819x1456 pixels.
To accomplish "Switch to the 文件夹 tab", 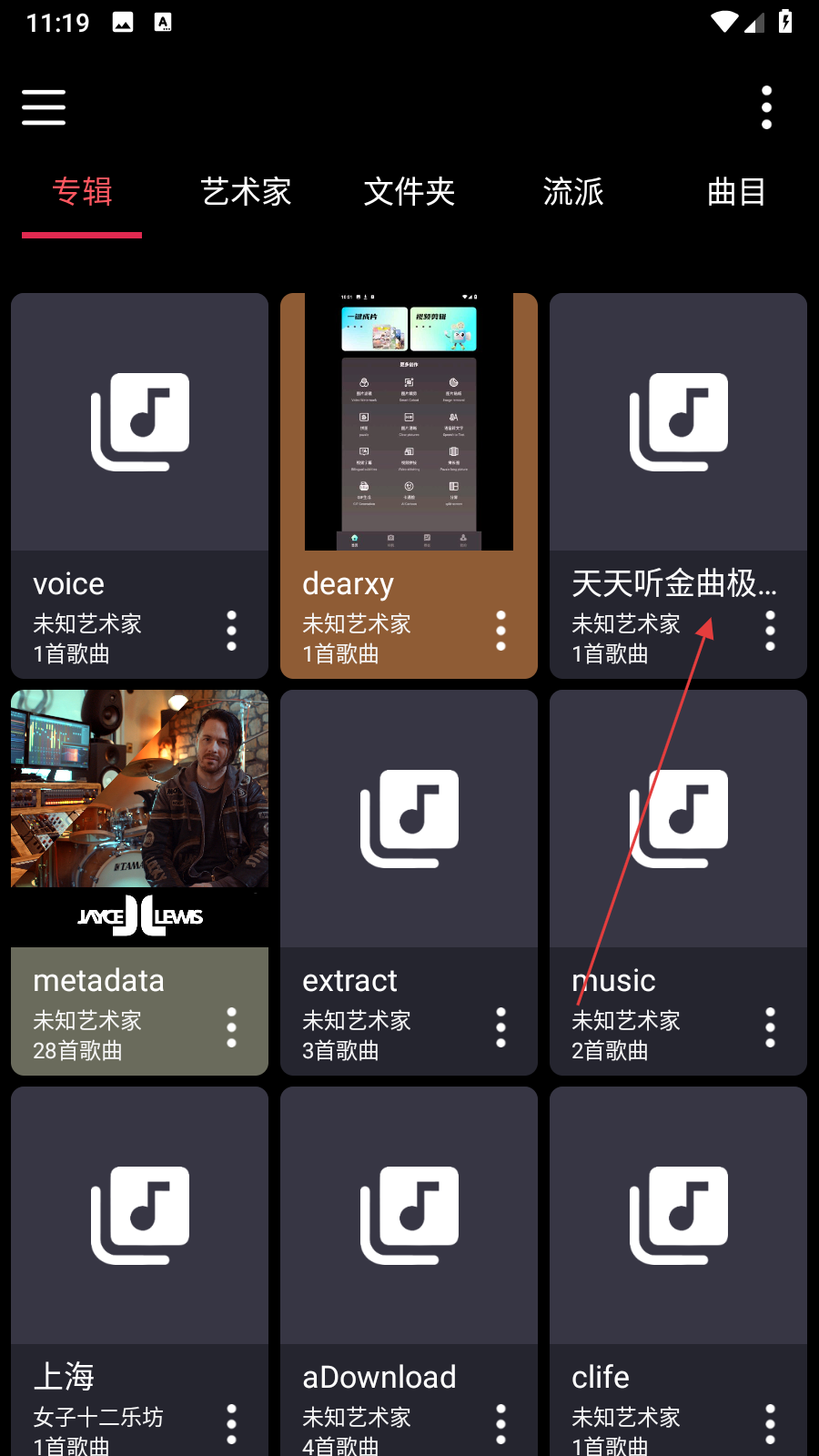I will point(409,192).
